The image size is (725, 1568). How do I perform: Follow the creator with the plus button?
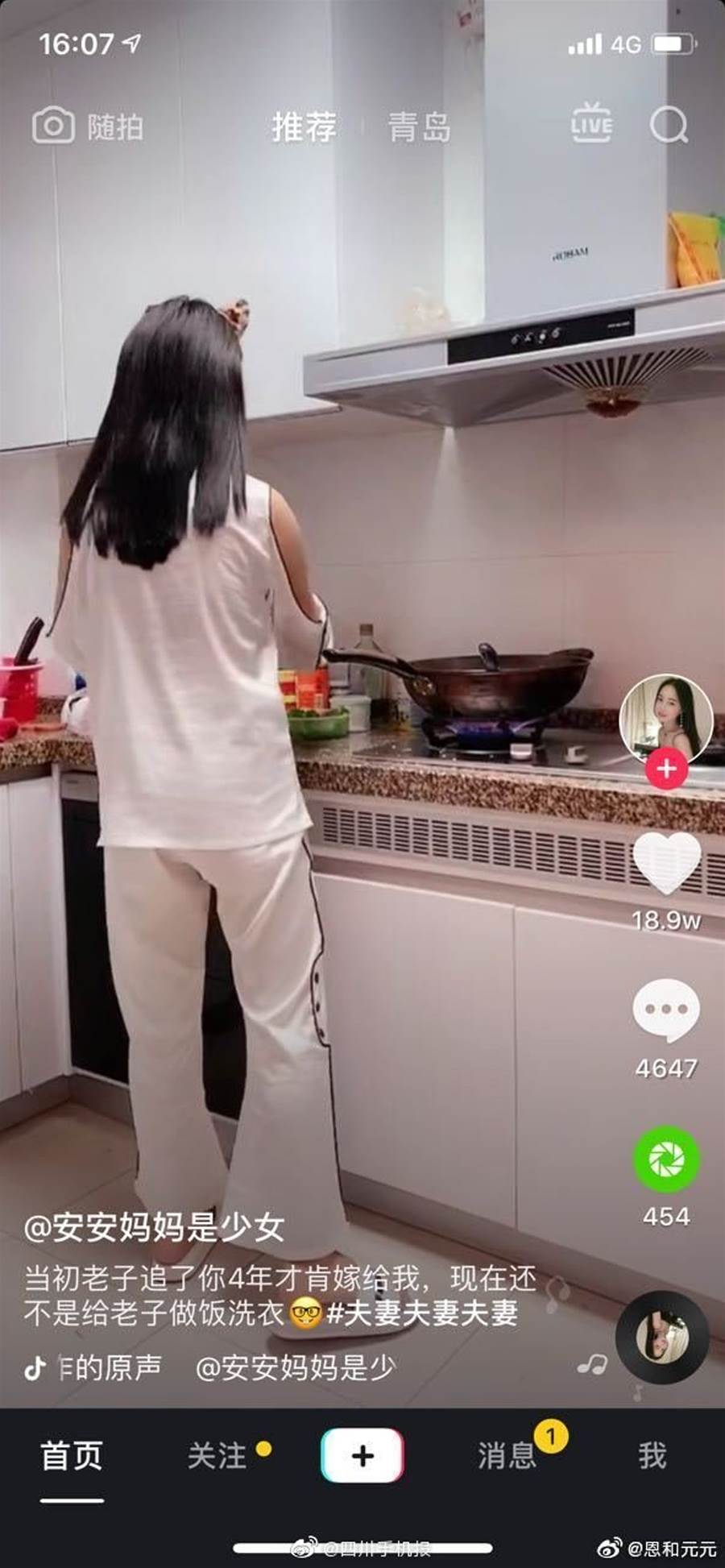[x=666, y=768]
